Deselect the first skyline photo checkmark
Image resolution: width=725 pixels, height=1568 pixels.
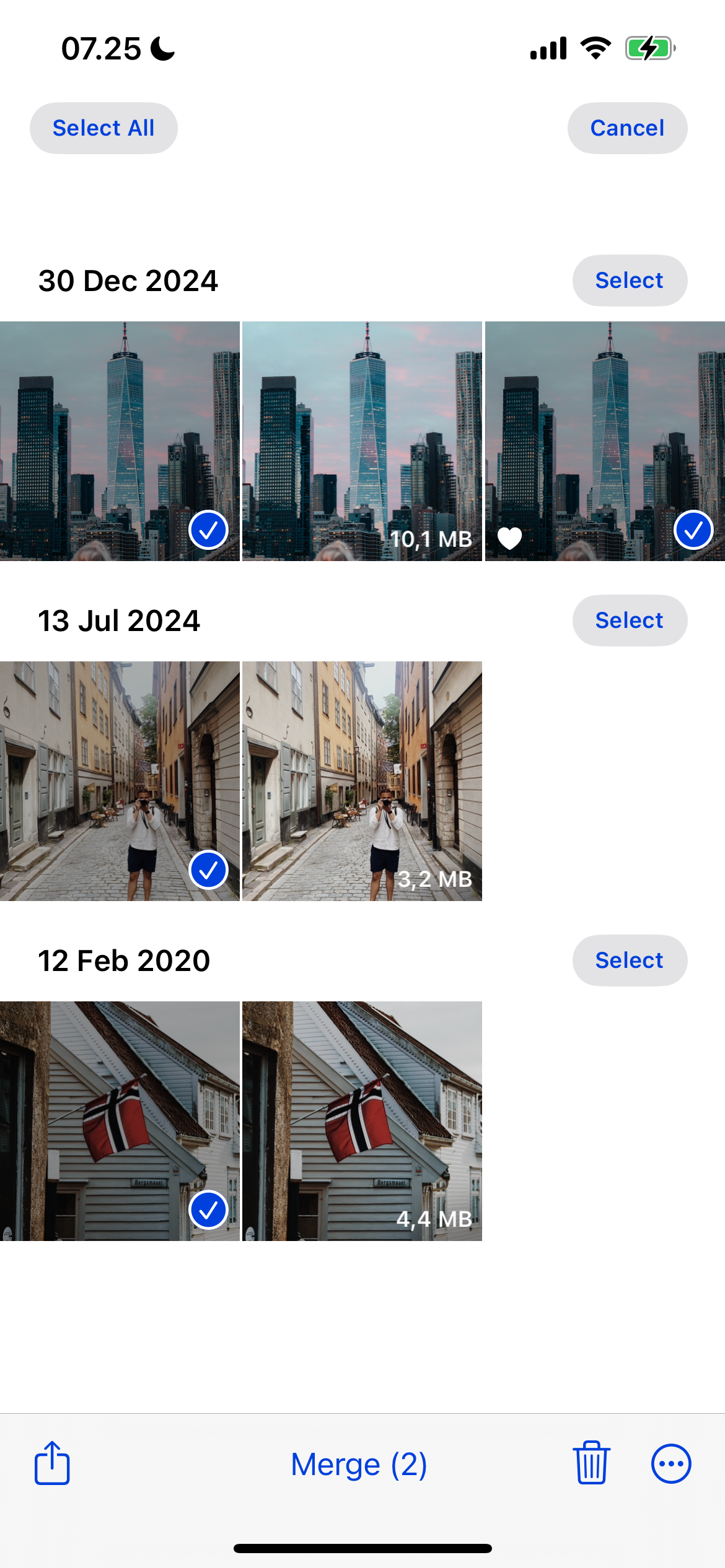point(209,529)
